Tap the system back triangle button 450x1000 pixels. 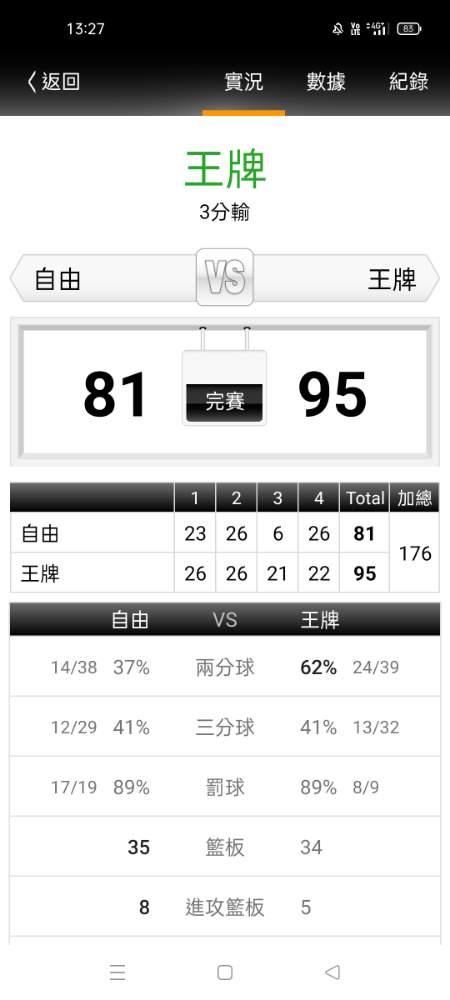click(332, 972)
